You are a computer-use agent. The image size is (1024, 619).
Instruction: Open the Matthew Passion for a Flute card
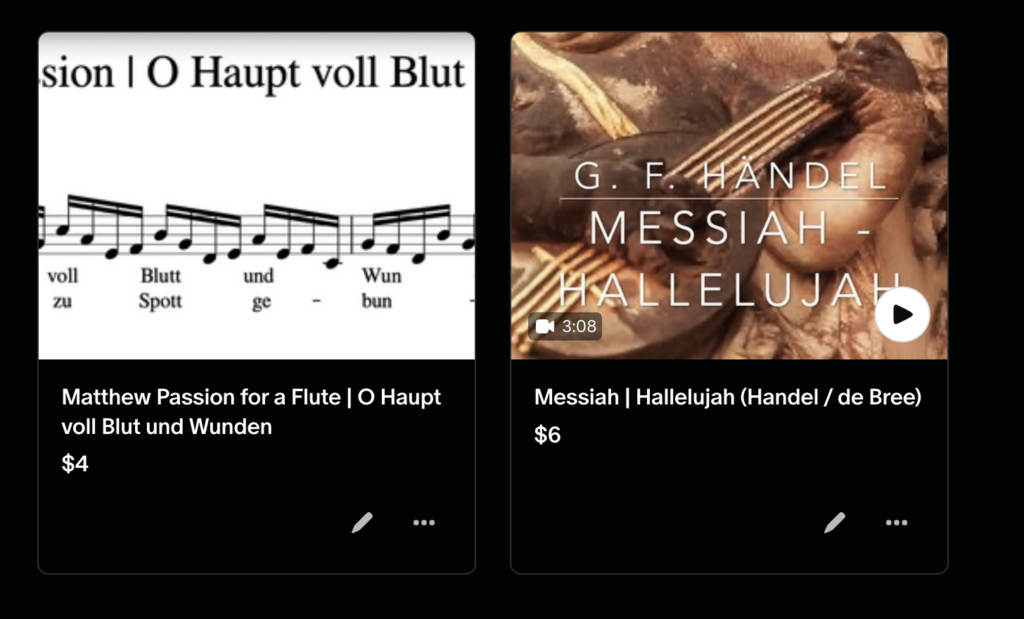click(256, 196)
